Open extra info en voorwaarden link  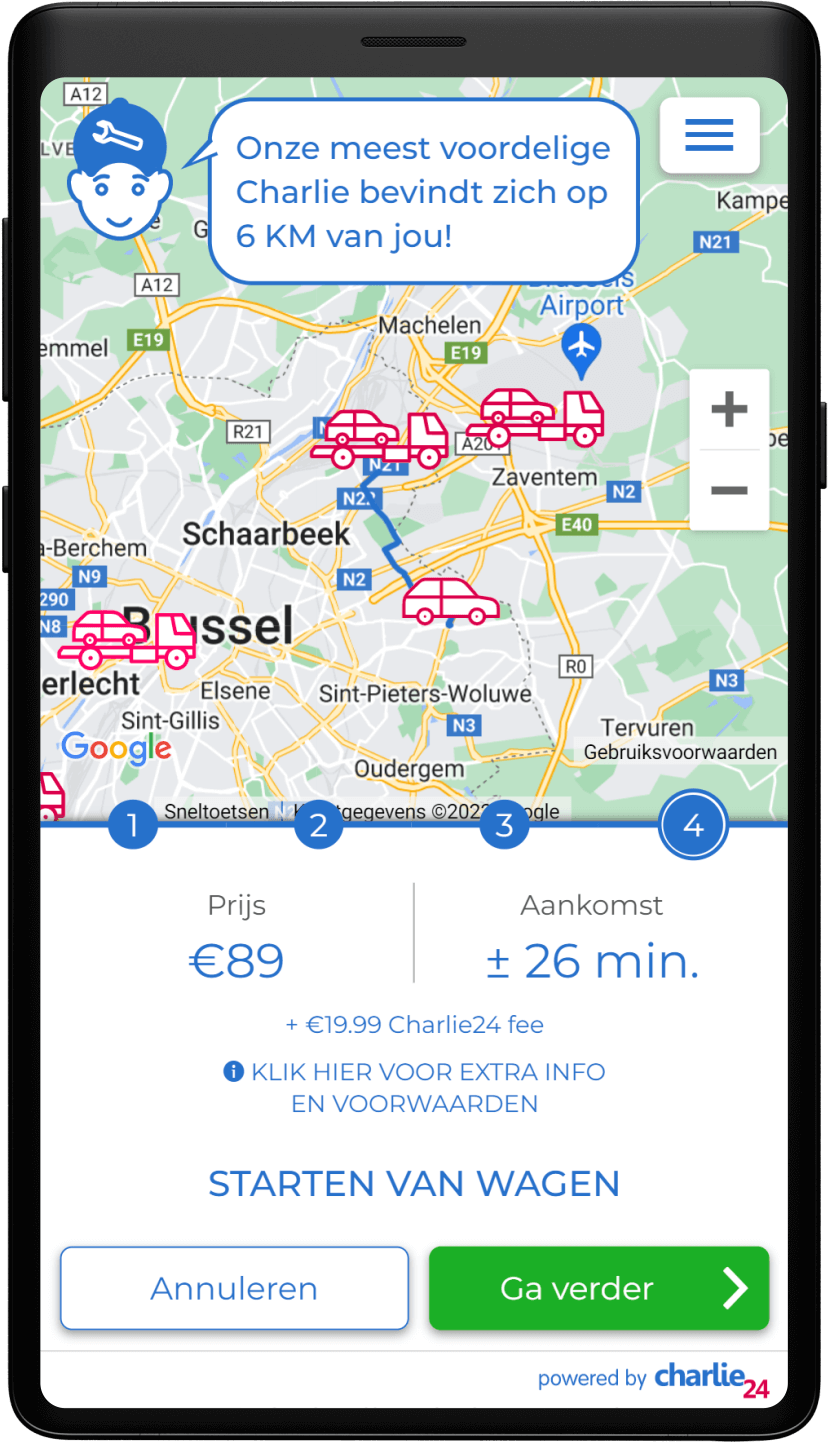click(414, 1088)
